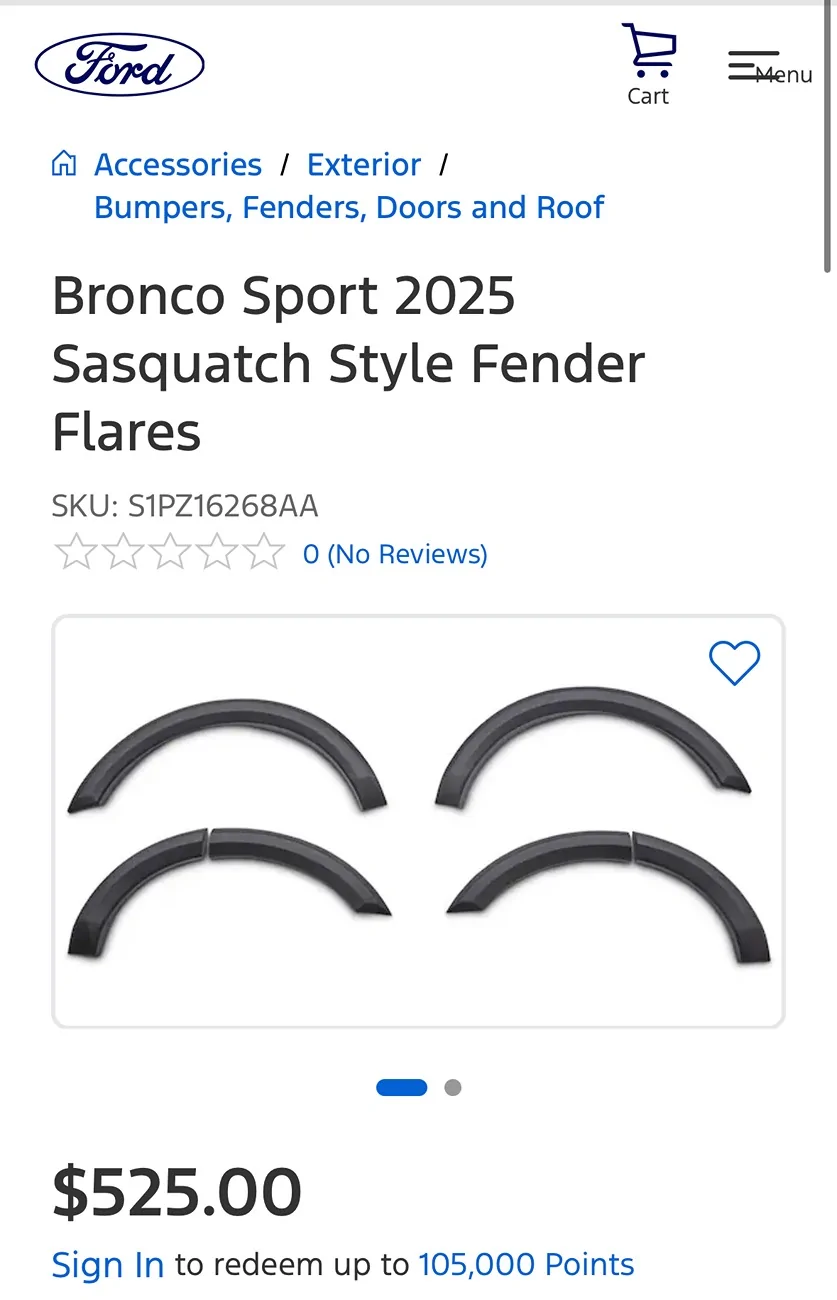Click the Sign In link
The height and width of the screenshot is (1300, 837).
pos(108,1264)
